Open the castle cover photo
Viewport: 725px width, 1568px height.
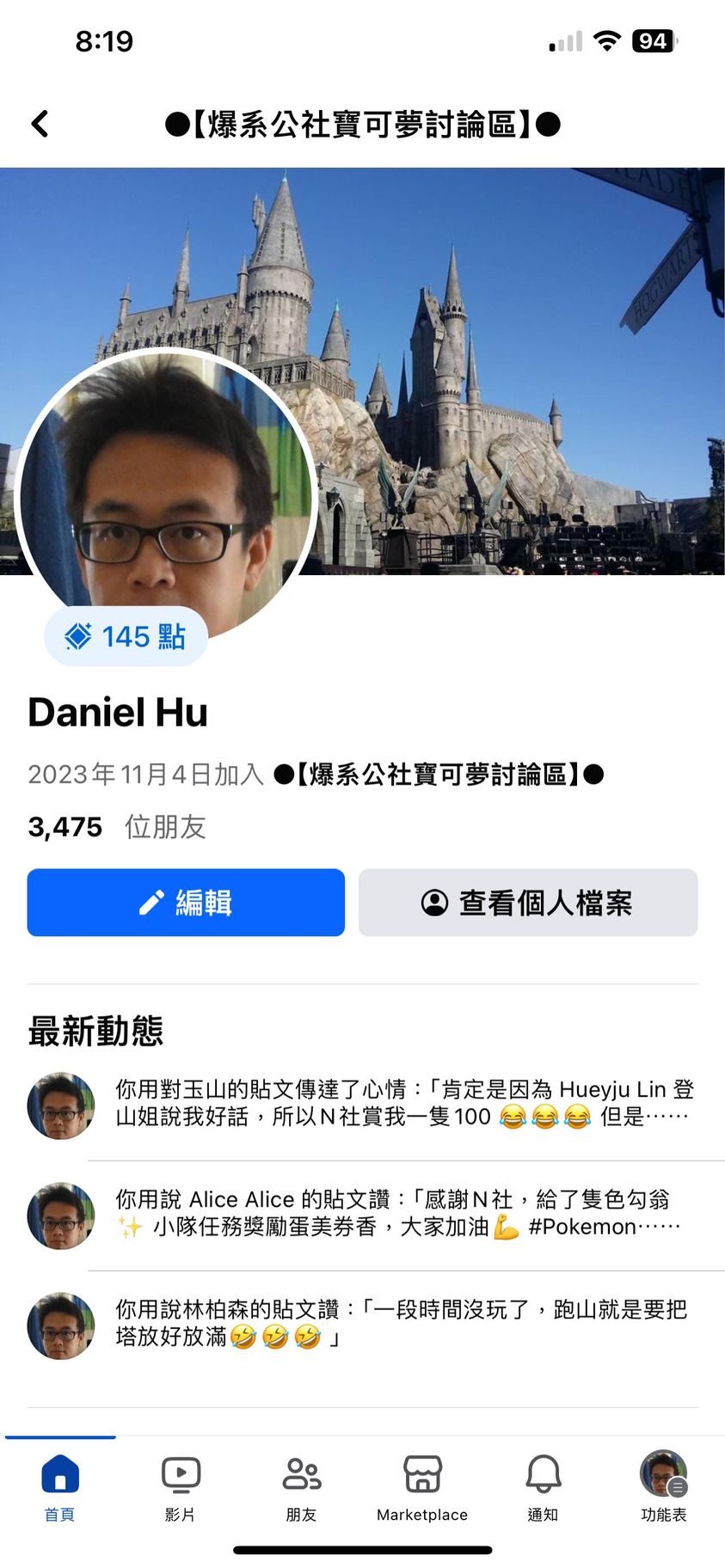point(516,344)
